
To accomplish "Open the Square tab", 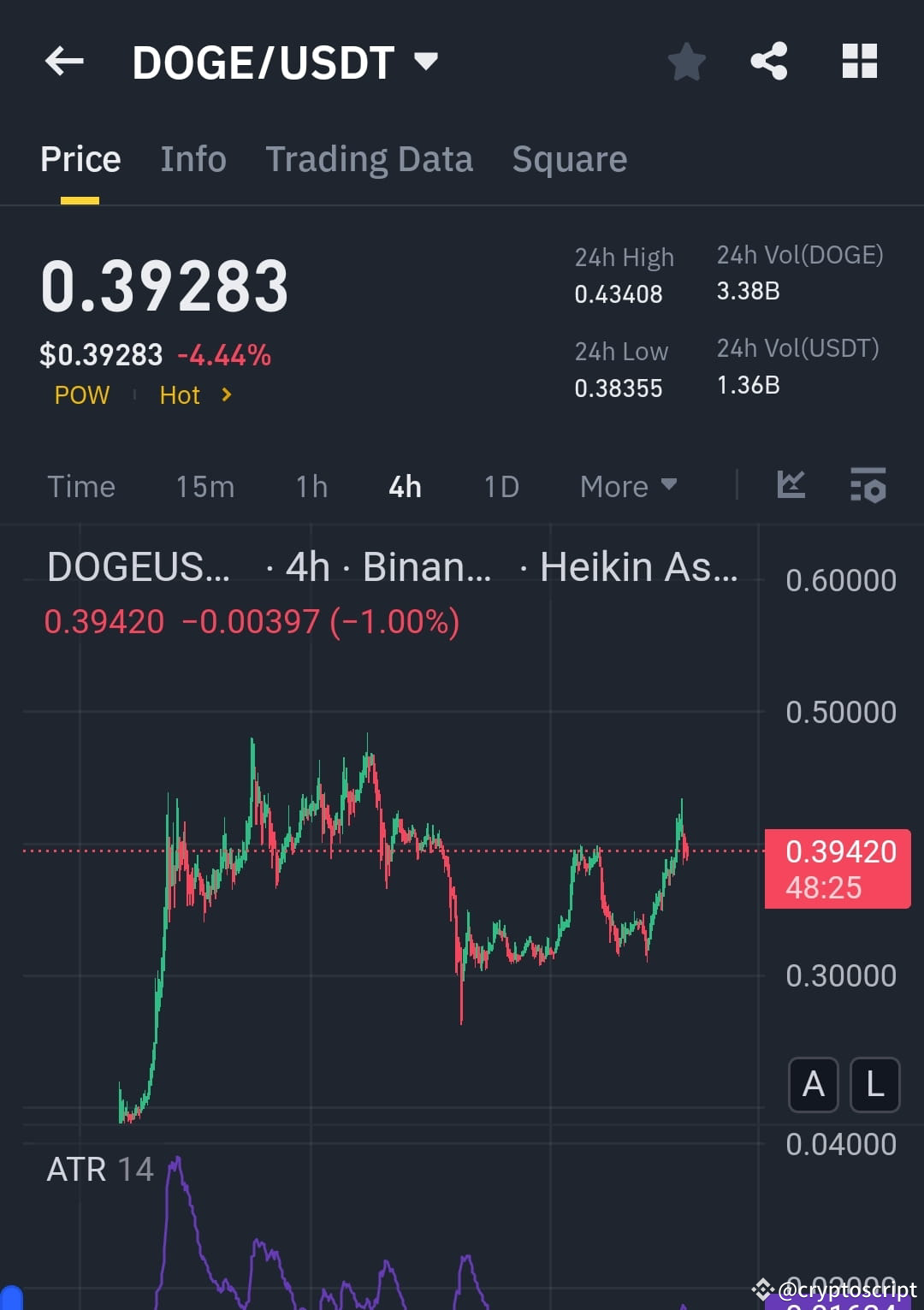I will 569,159.
